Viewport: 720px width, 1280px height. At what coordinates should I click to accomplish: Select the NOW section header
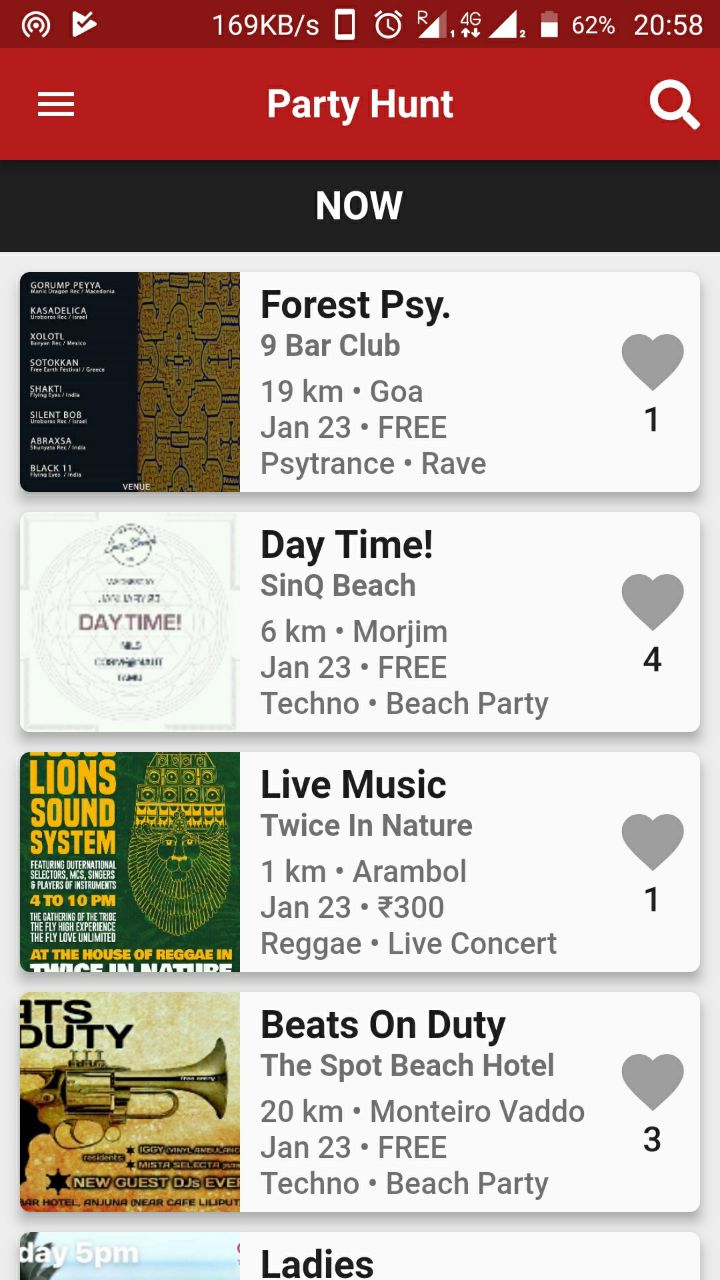[360, 206]
